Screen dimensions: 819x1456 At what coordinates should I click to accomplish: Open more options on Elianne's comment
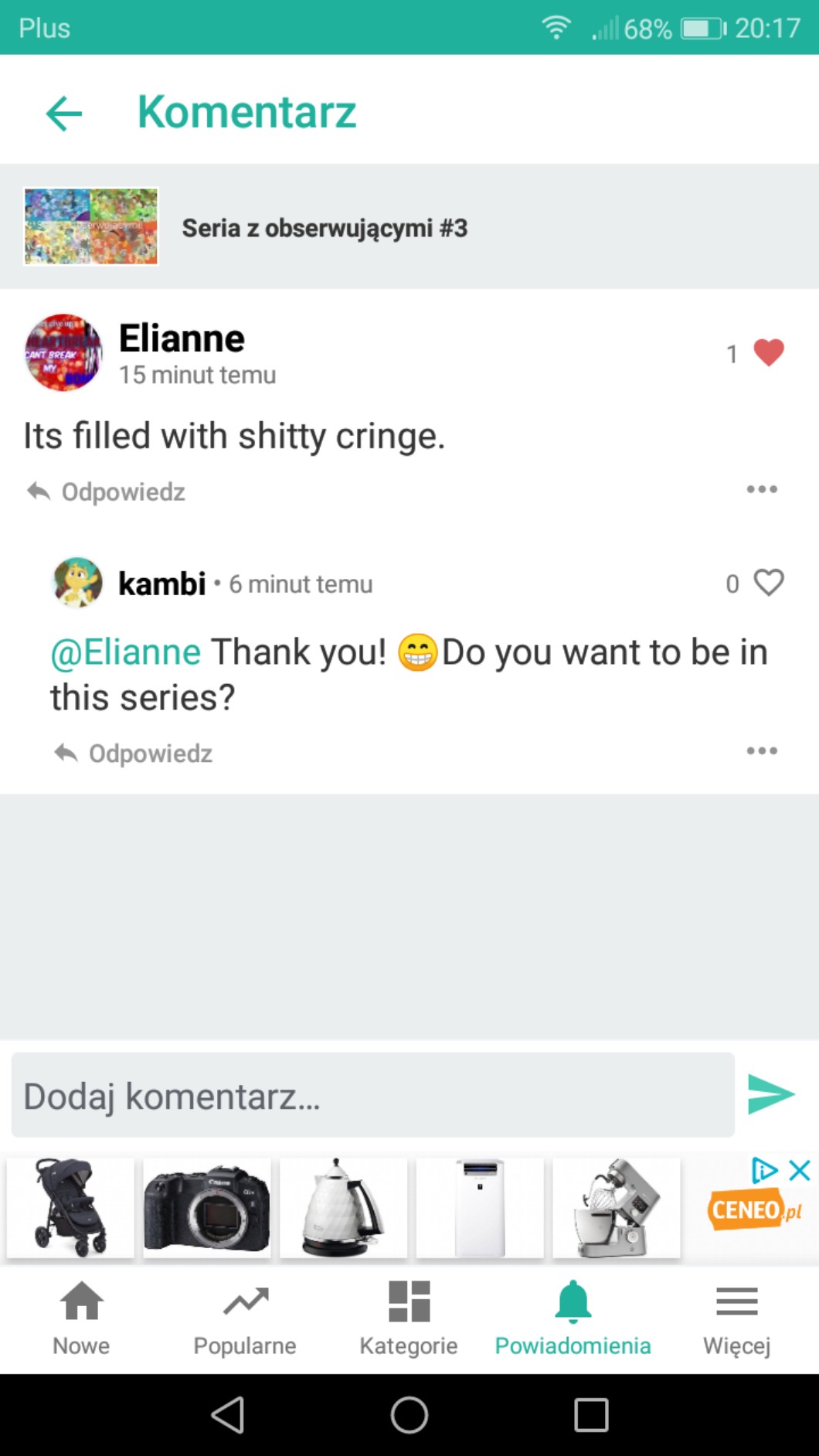[762, 489]
